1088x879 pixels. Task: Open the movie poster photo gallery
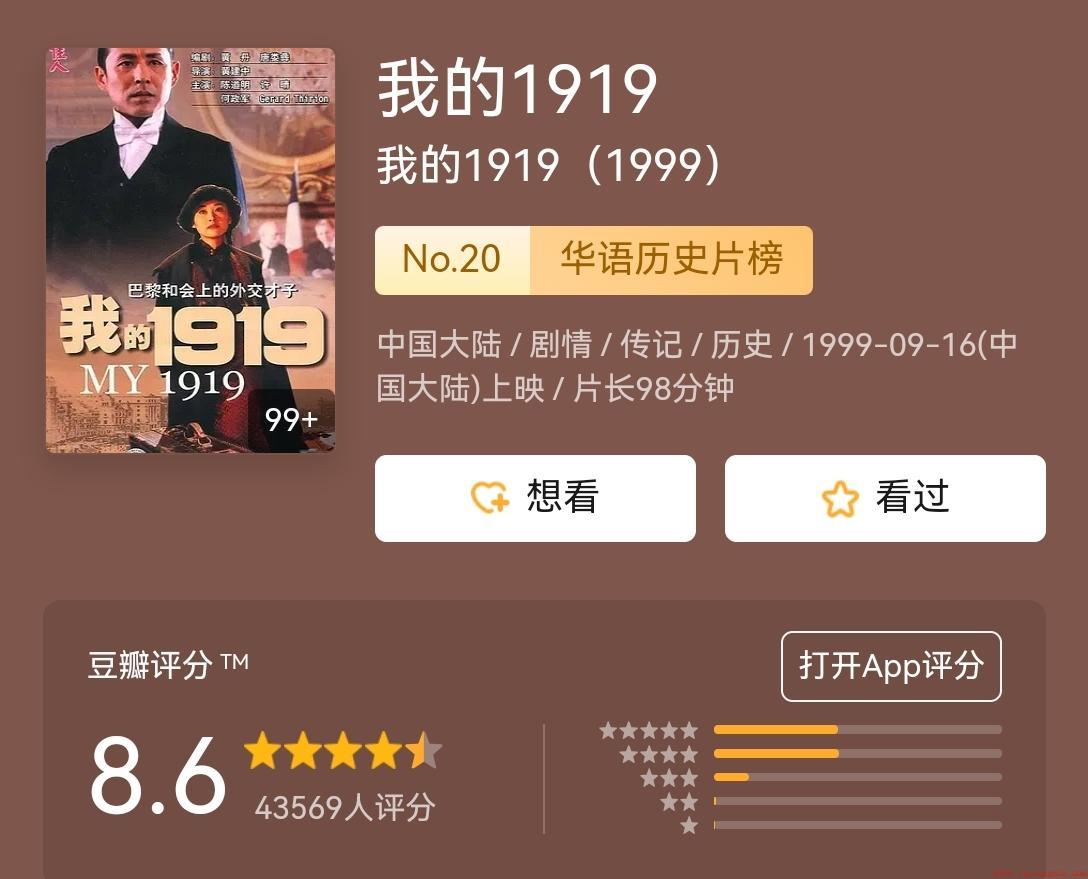(190, 250)
